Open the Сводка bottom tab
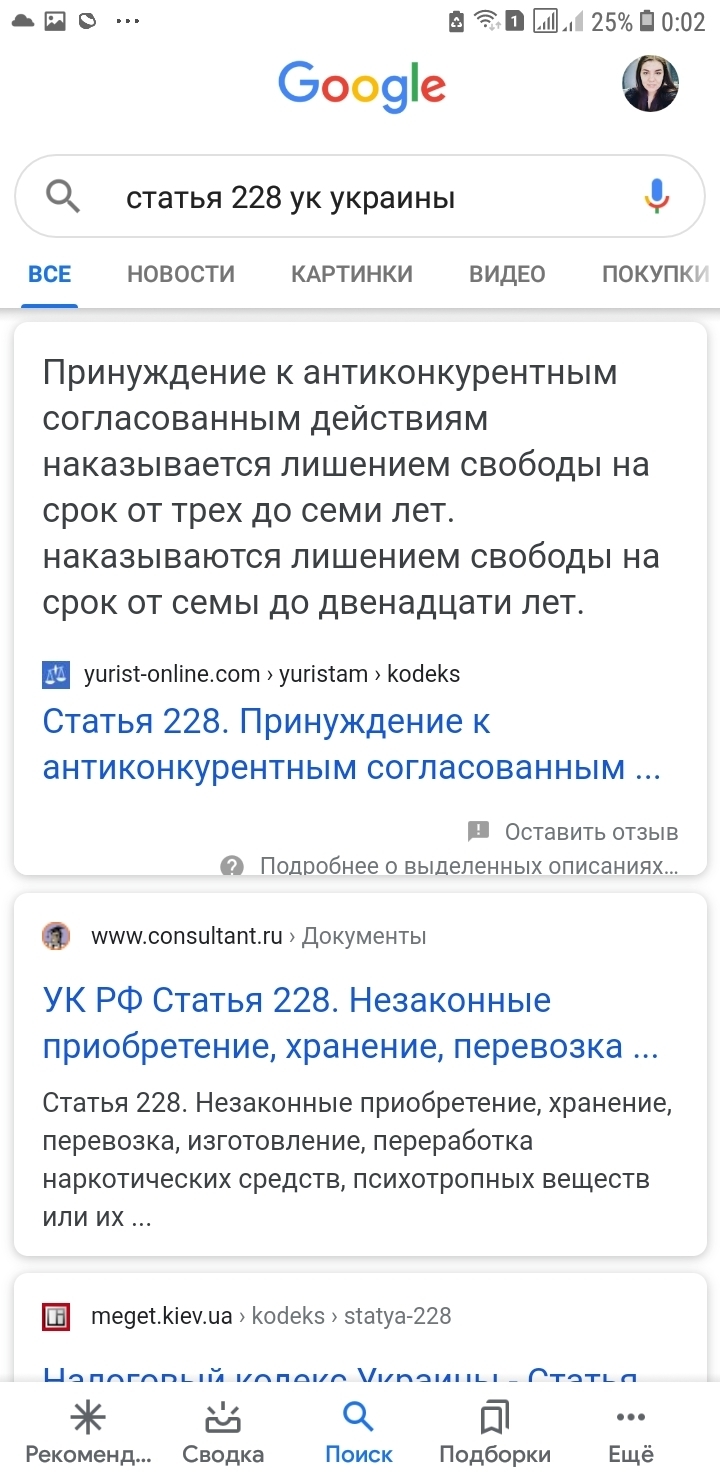This screenshot has width=720, height=1480. pos(223,1431)
